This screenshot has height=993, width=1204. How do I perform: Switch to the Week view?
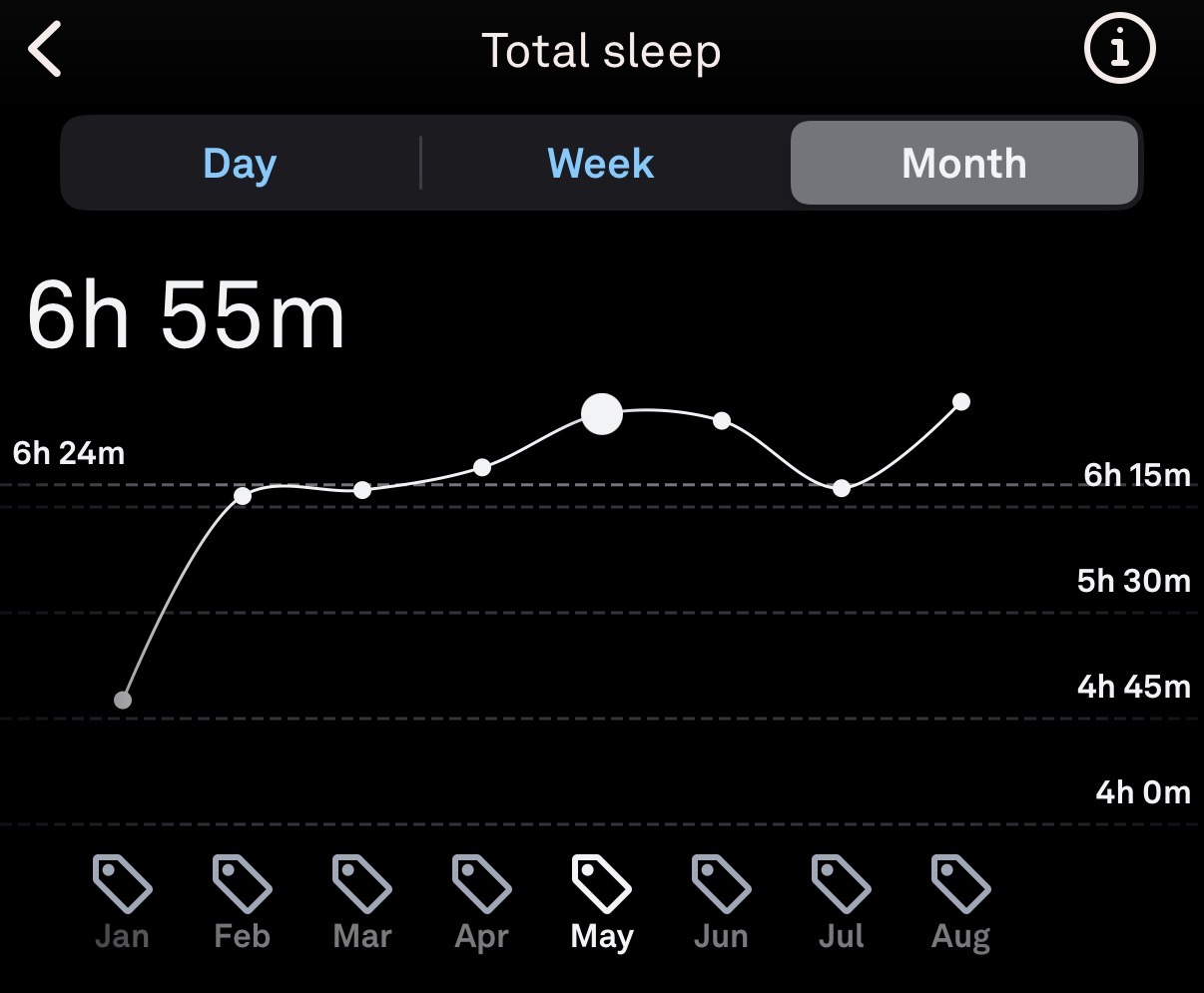(x=601, y=163)
